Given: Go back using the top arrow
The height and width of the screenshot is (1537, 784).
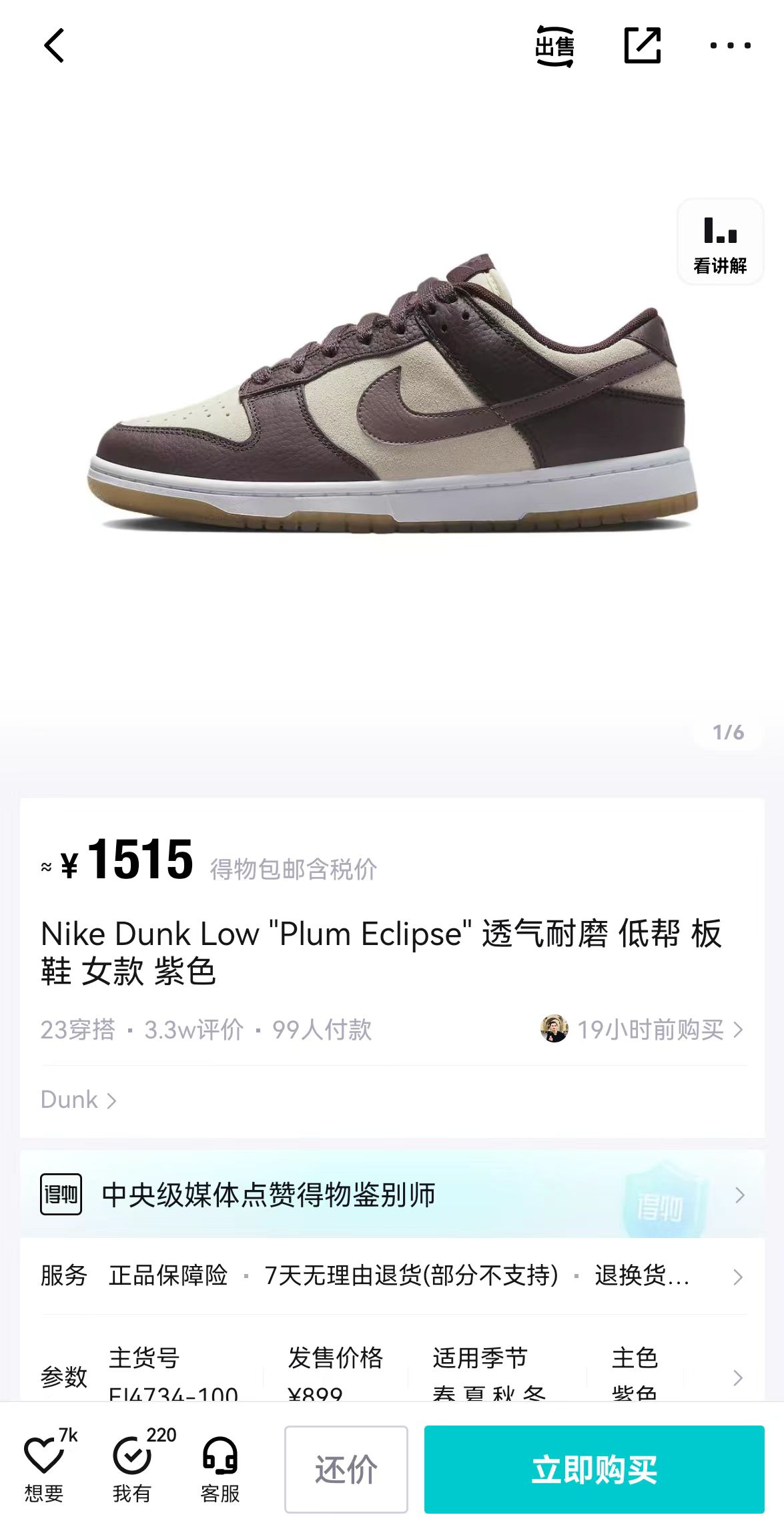Looking at the screenshot, I should click(x=54, y=45).
